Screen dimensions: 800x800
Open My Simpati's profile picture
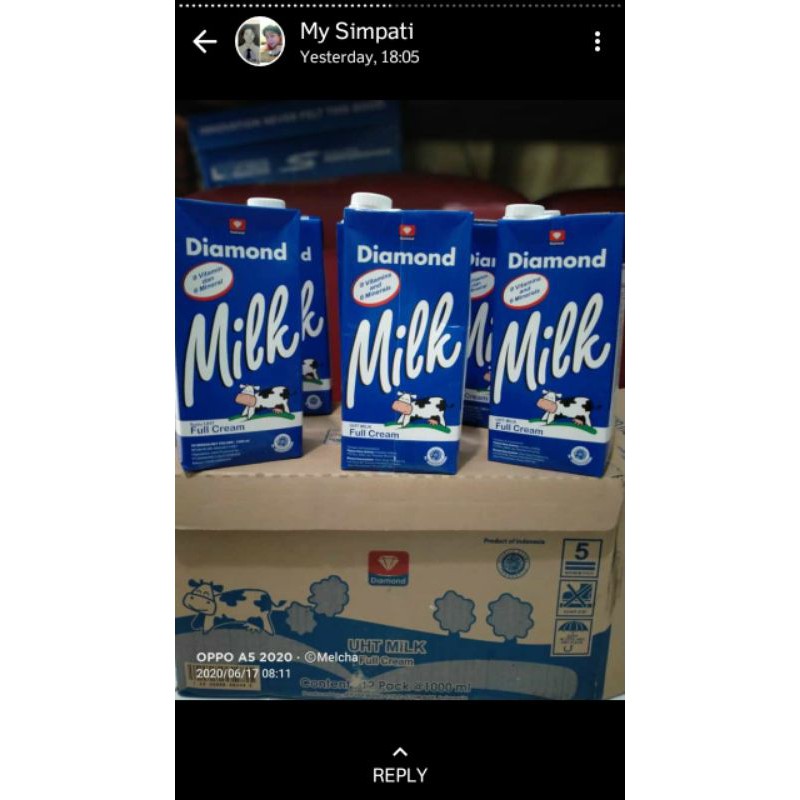[x=260, y=41]
